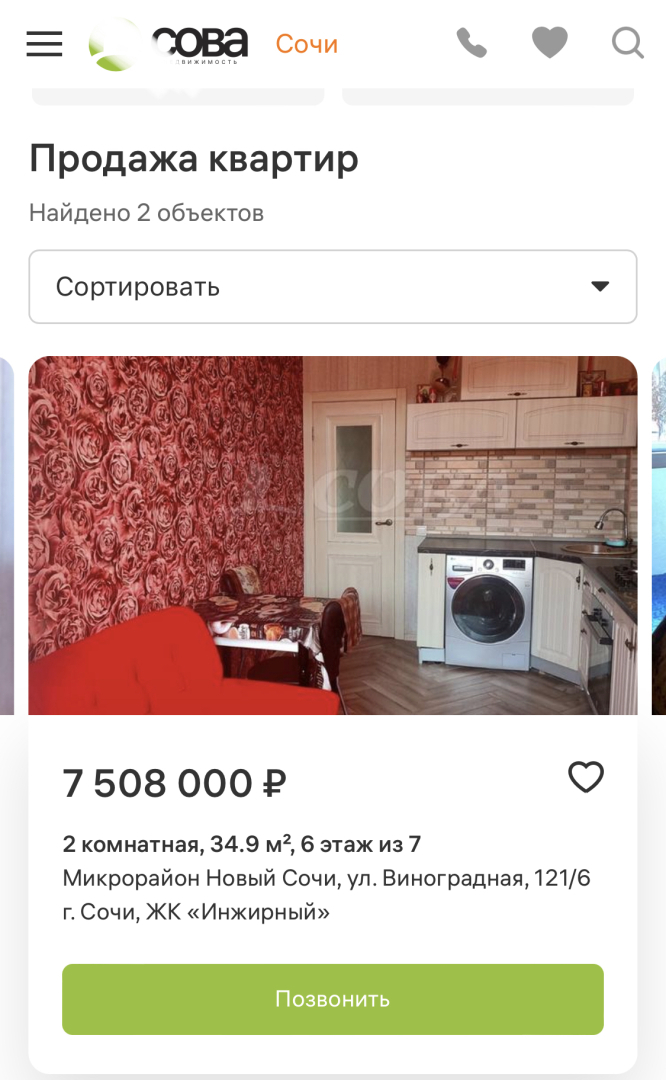
Task: Open the search magnifier icon
Action: click(x=627, y=43)
